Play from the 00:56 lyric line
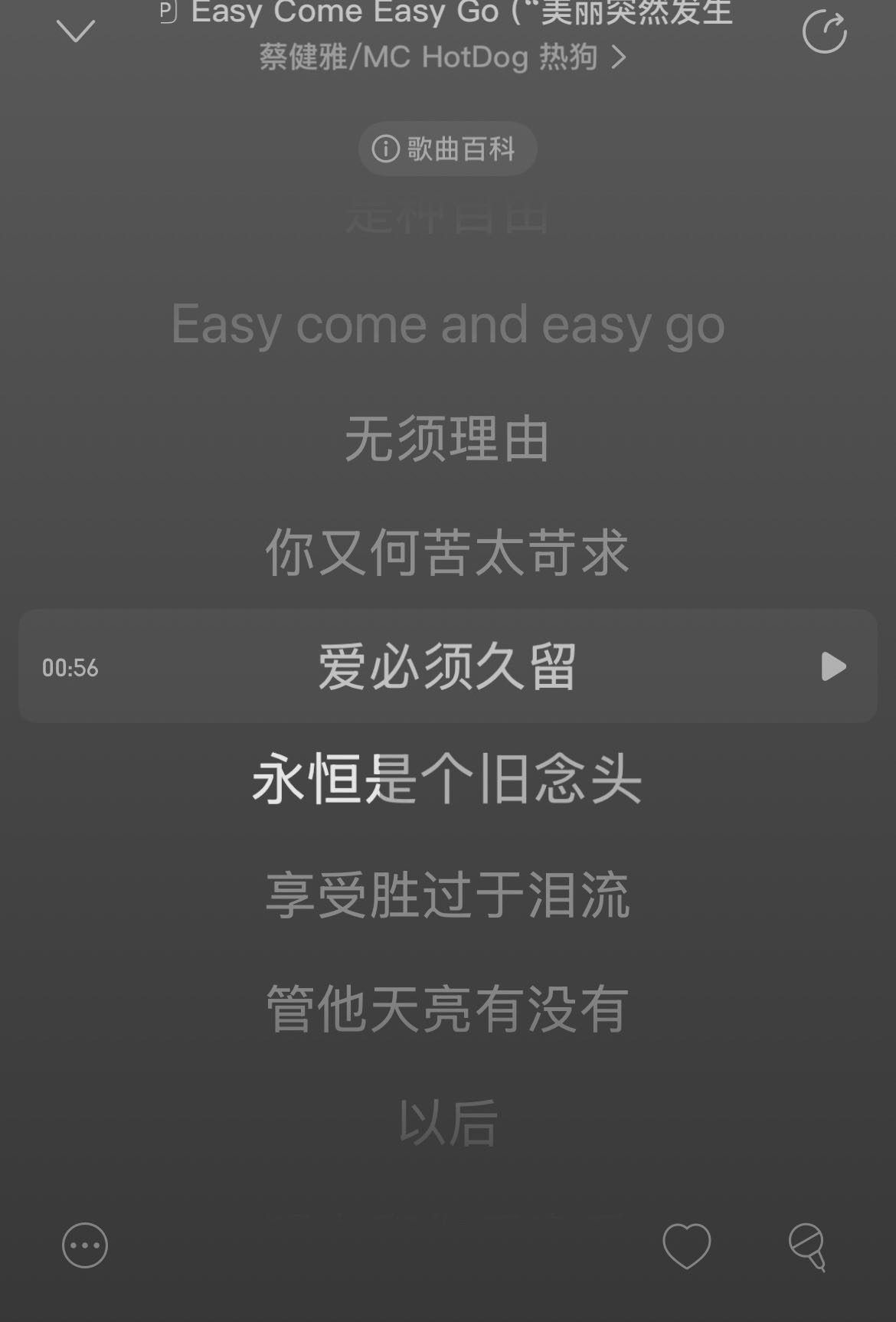Image resolution: width=896 pixels, height=1322 pixels. click(x=832, y=666)
